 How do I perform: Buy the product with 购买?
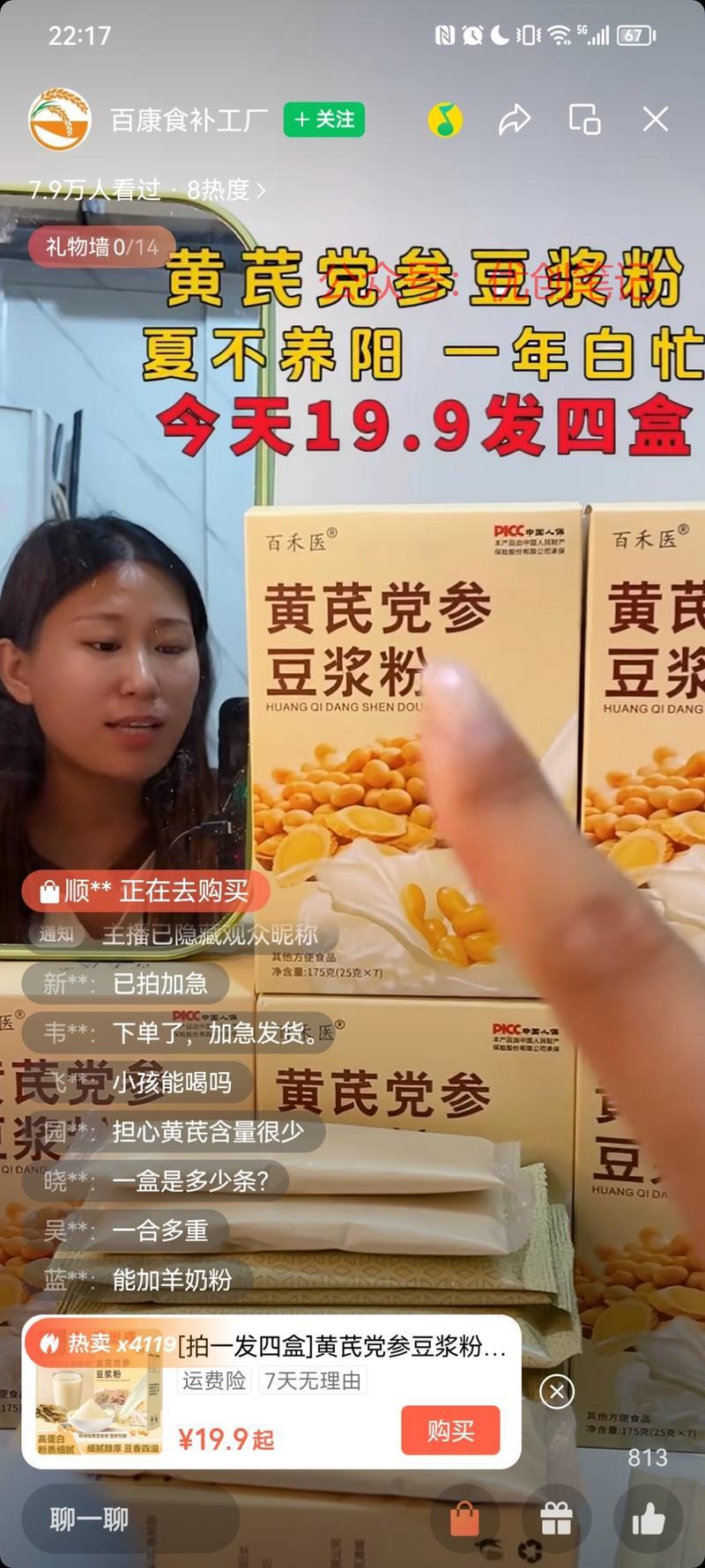tap(450, 1431)
